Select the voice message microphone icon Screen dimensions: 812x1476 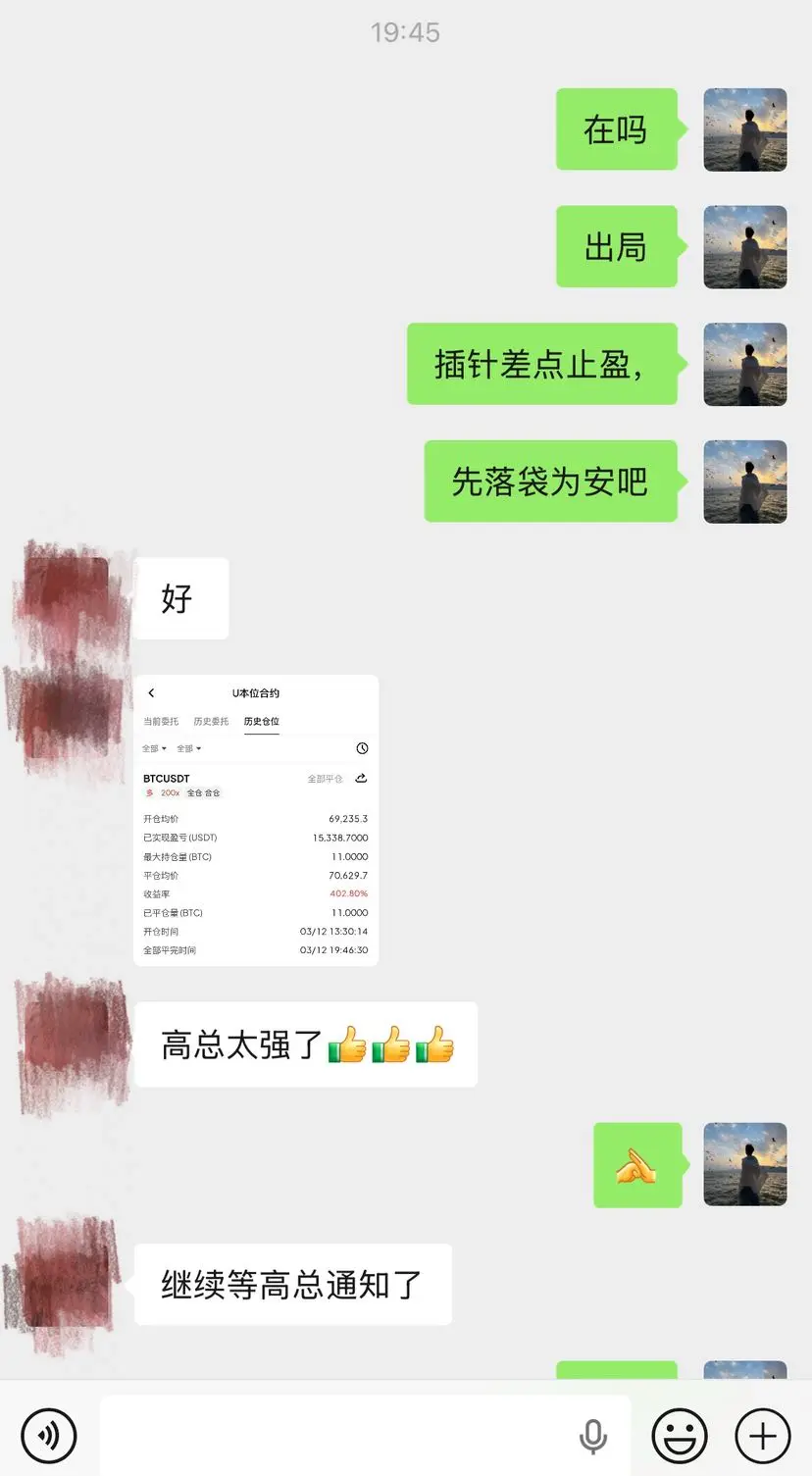(x=593, y=1434)
